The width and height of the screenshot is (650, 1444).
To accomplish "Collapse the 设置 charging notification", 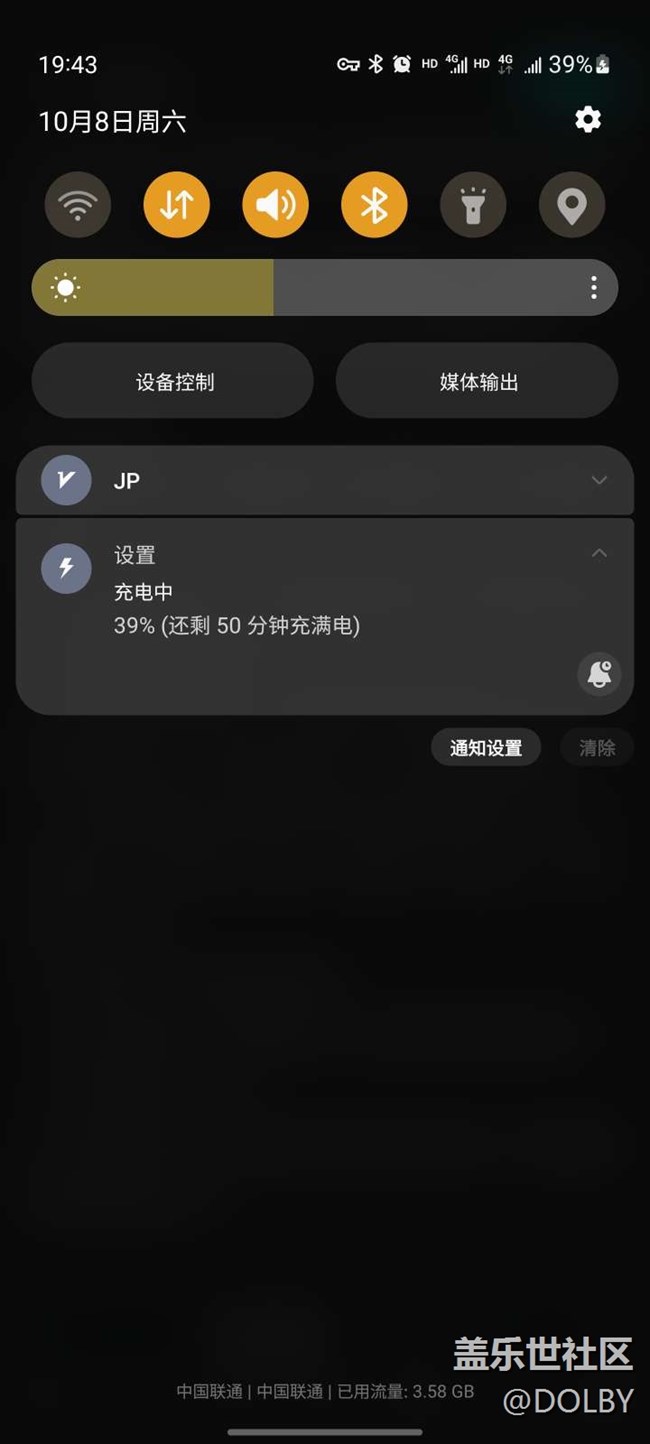I will [599, 553].
